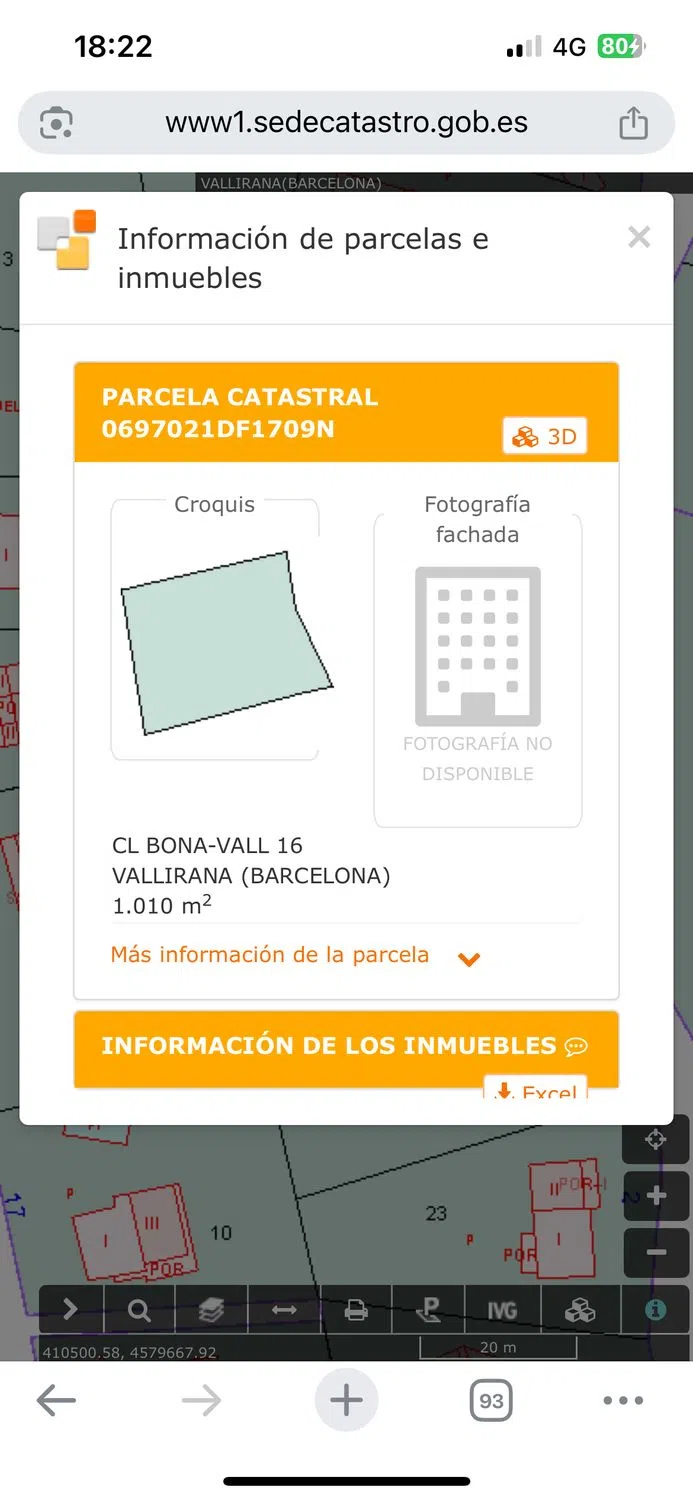693x1500 pixels.
Task: Open the map layers tool
Action: pos(211,1311)
